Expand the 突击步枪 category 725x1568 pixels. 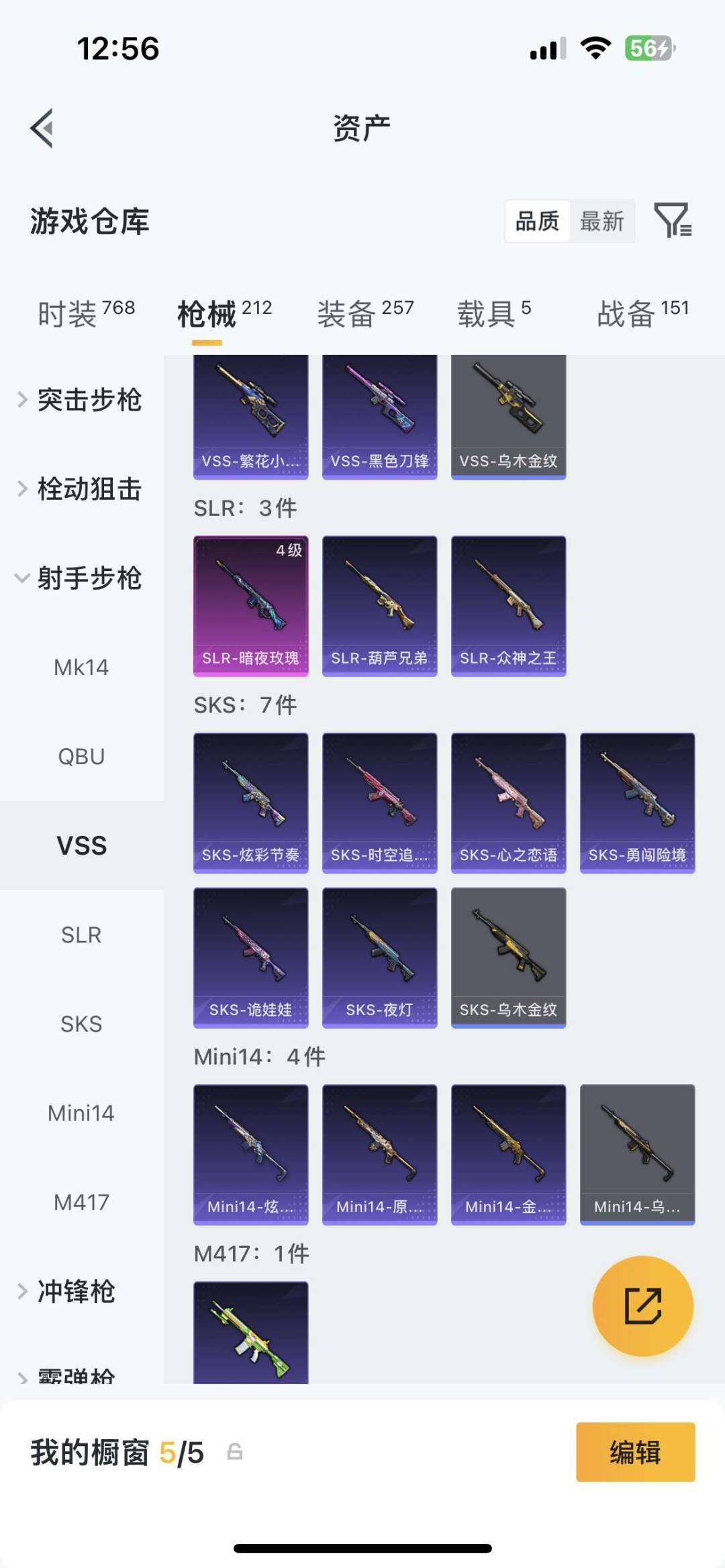click(91, 399)
